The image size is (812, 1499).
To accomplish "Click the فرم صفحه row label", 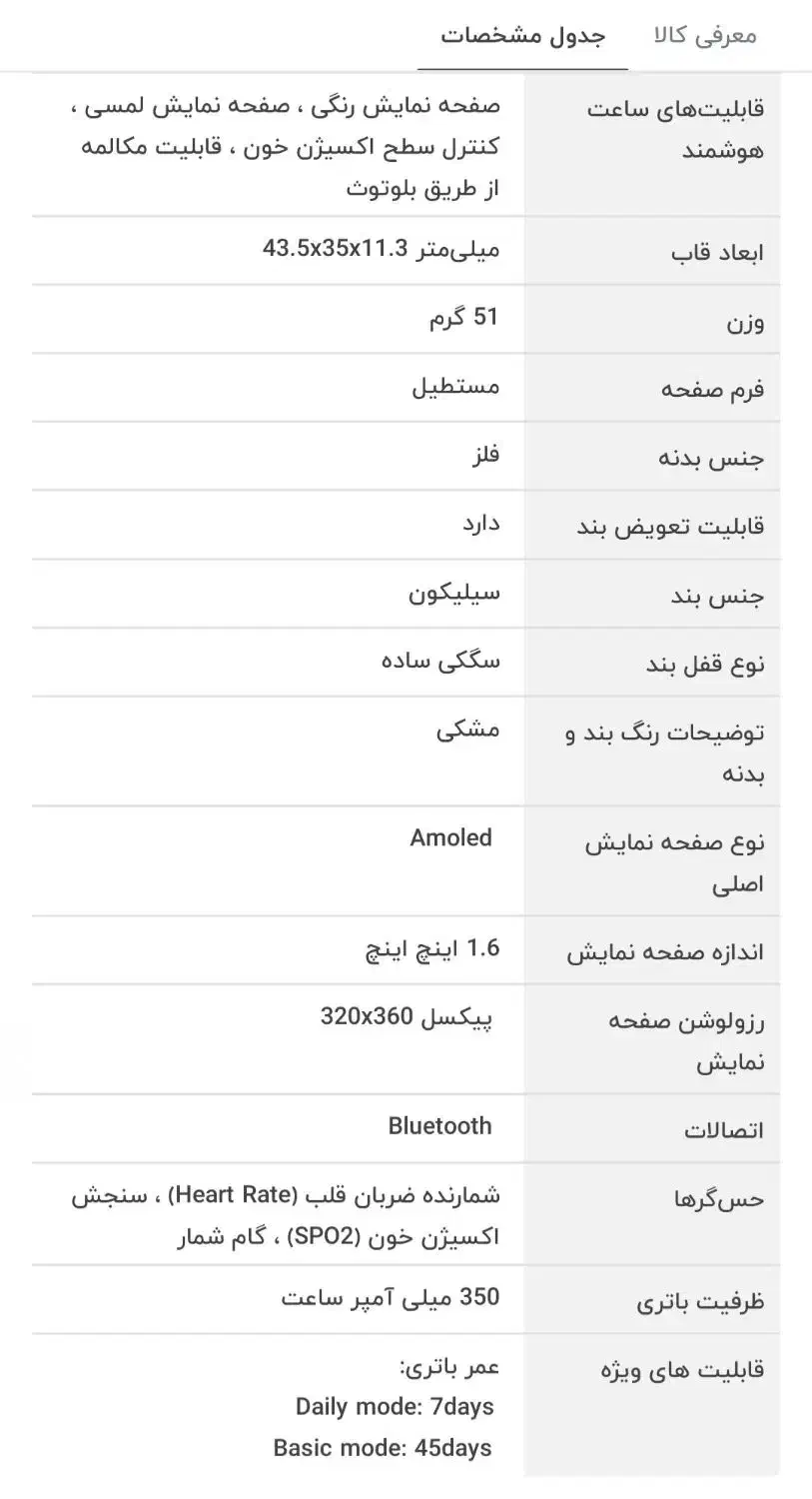I will tap(699, 388).
